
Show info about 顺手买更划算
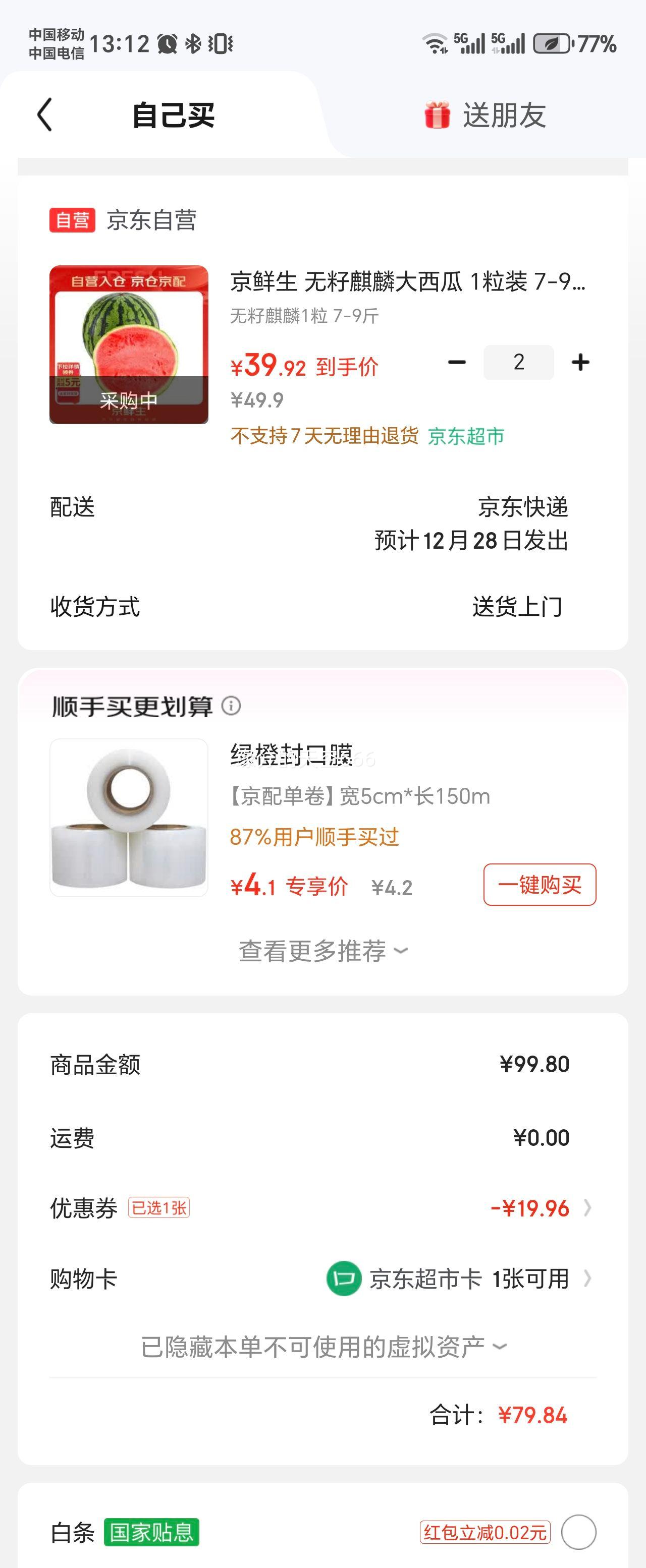[231, 706]
